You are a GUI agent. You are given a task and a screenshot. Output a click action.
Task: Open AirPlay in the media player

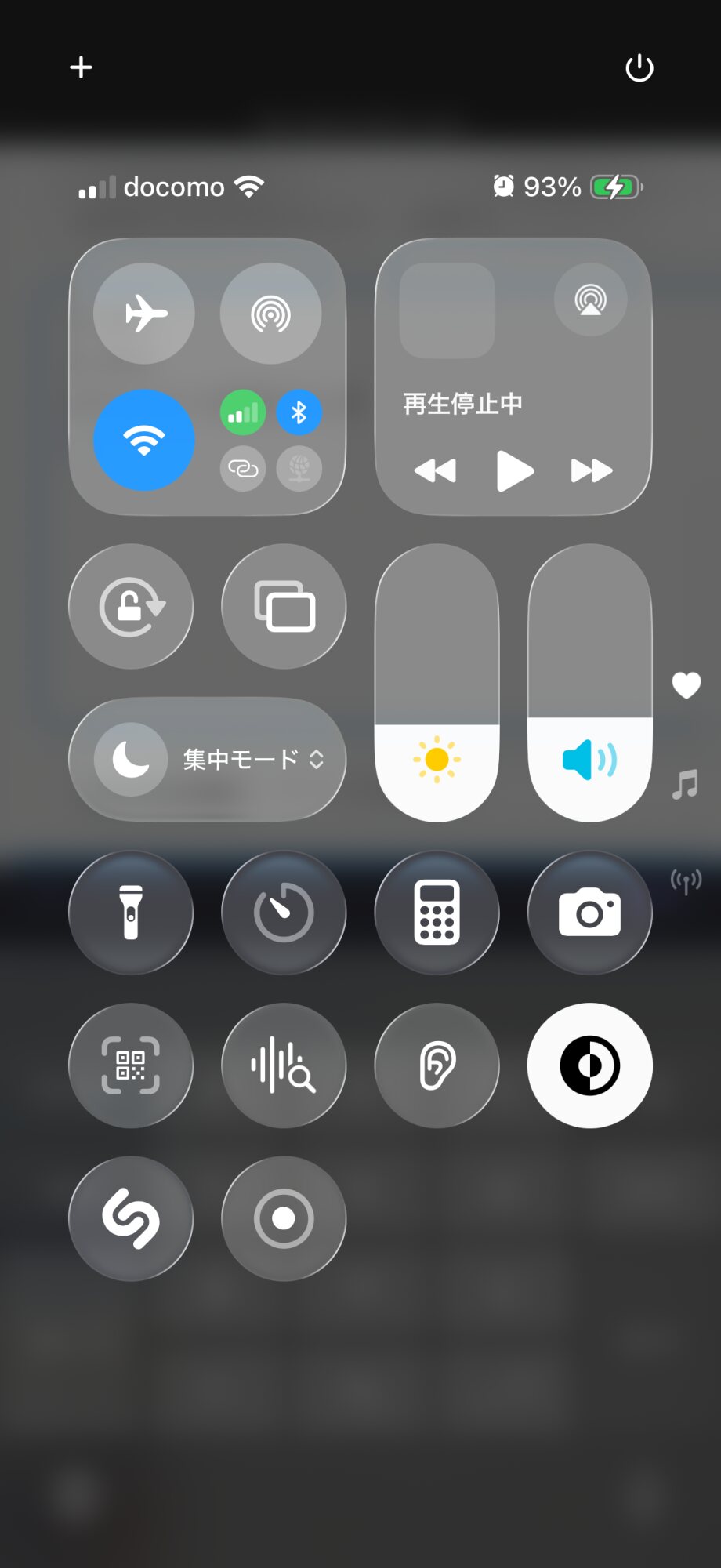pos(590,299)
